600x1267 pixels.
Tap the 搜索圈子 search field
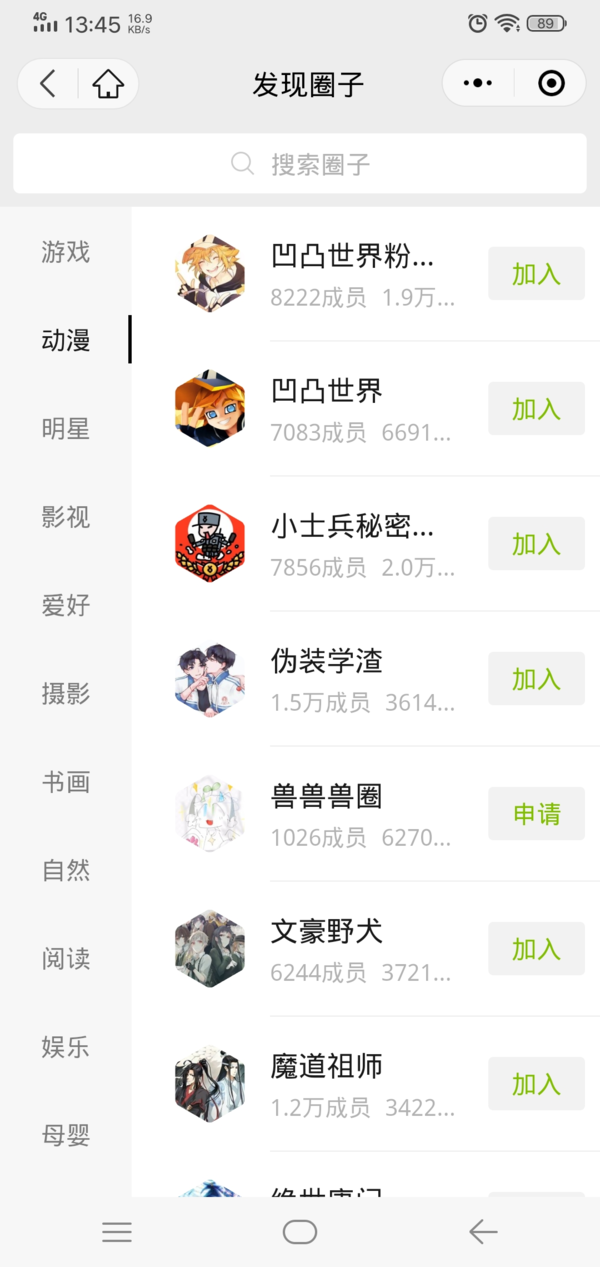300,163
